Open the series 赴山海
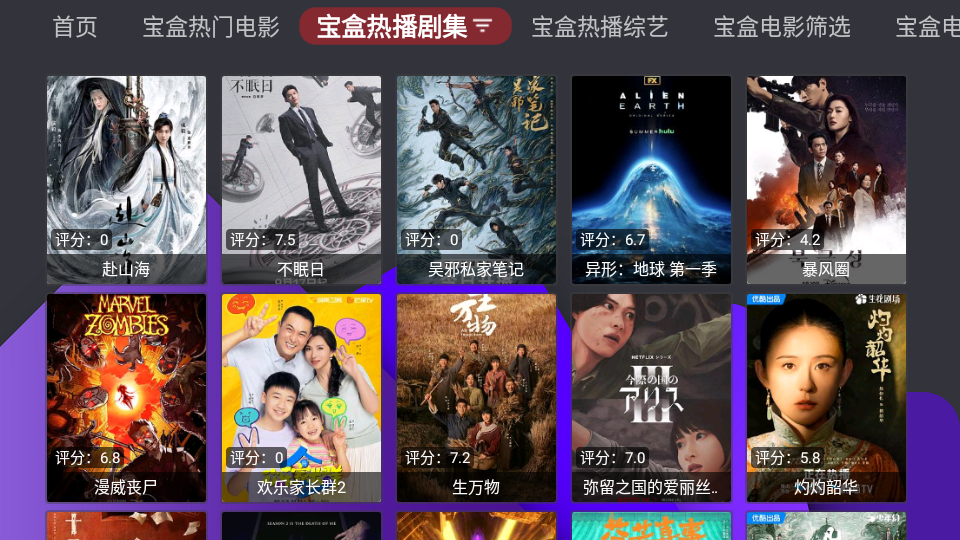The image size is (960, 540). [126, 180]
